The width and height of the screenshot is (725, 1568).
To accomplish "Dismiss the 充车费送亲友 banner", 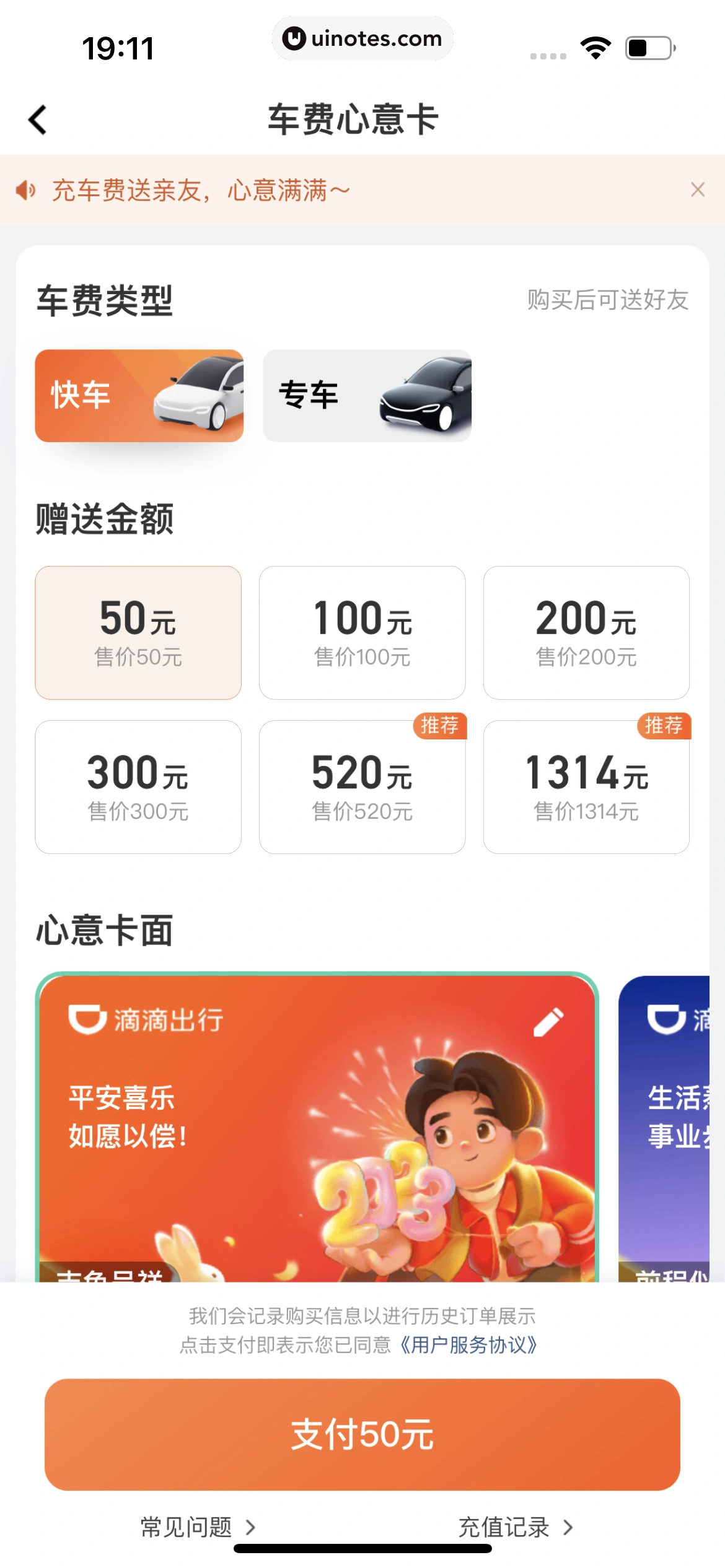I will click(698, 189).
